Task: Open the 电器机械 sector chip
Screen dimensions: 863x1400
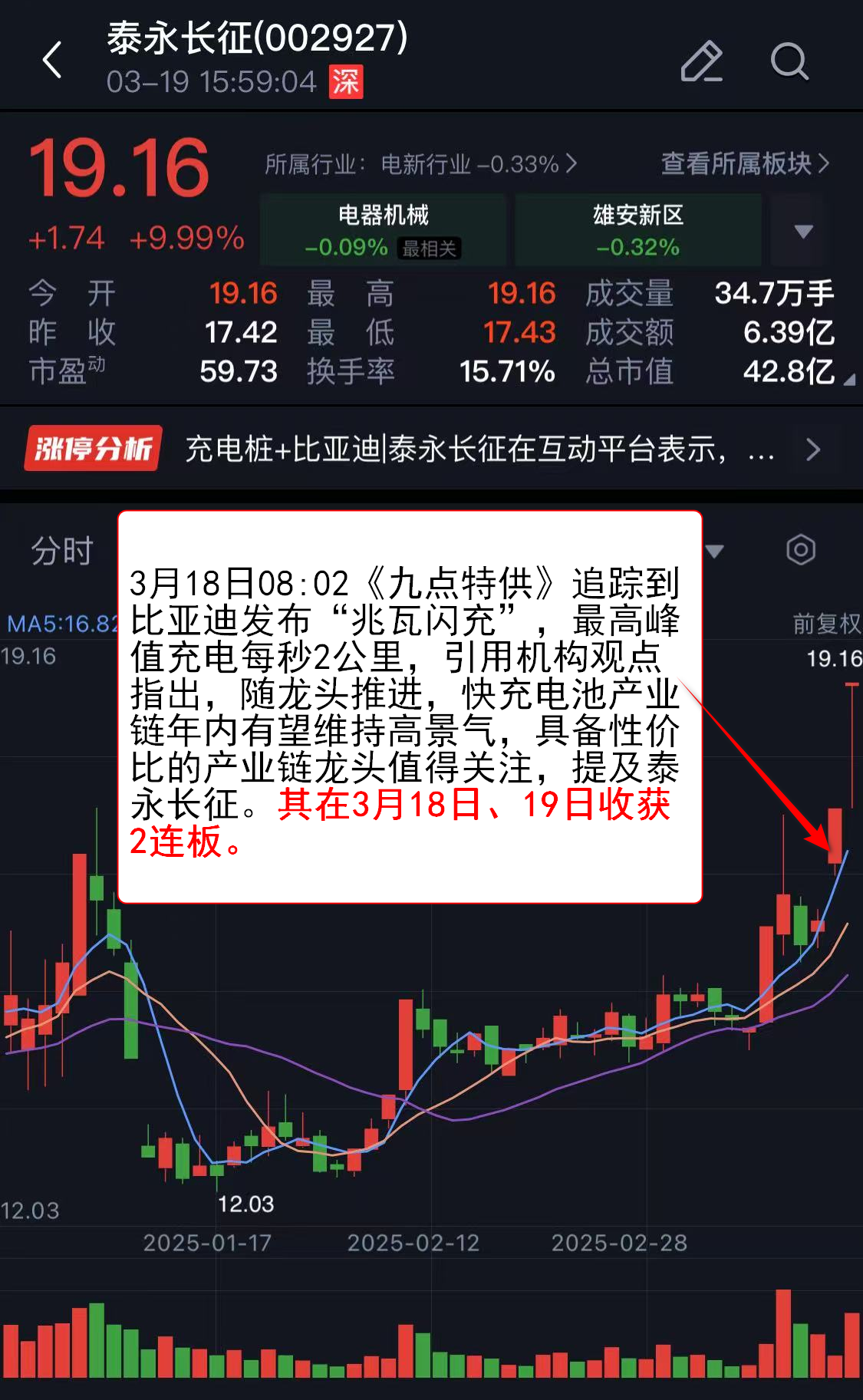Action: [383, 229]
